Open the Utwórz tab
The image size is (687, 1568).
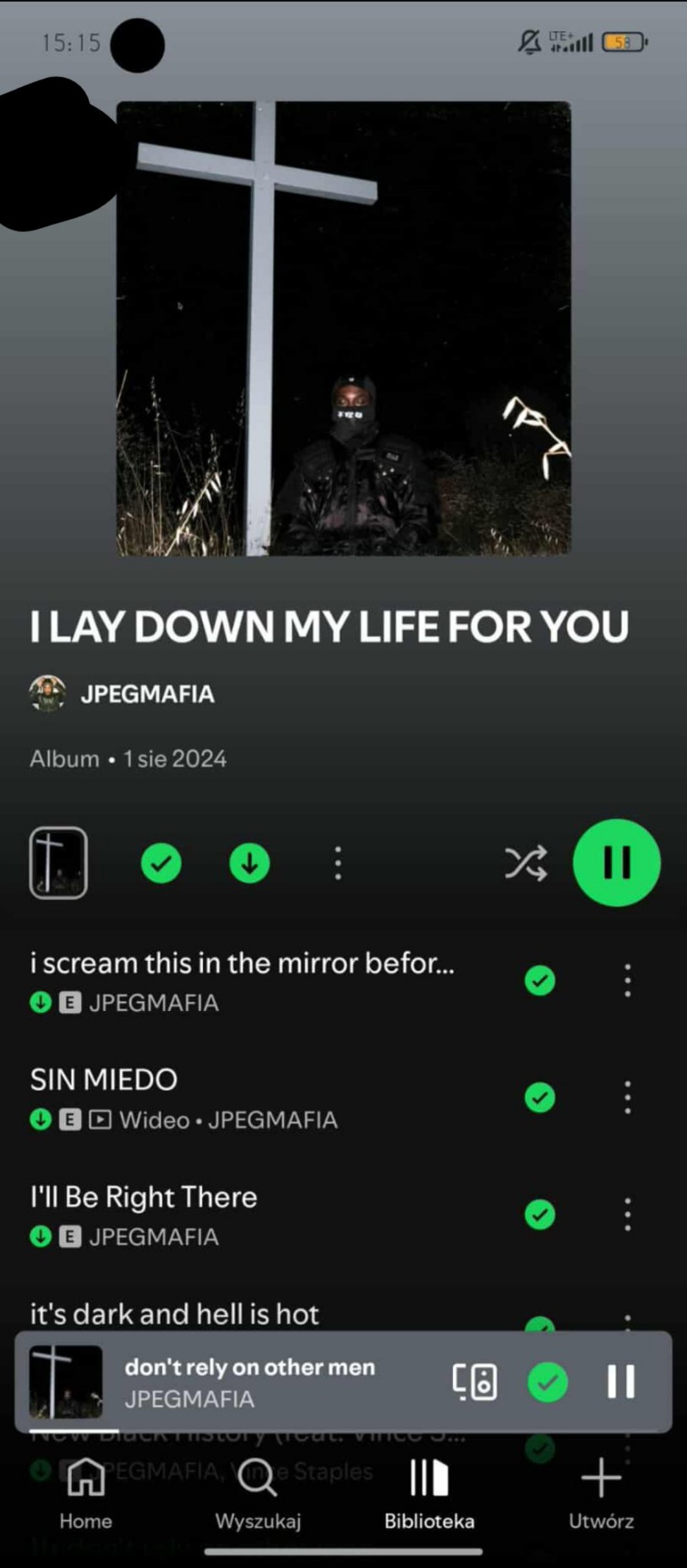tap(601, 1491)
